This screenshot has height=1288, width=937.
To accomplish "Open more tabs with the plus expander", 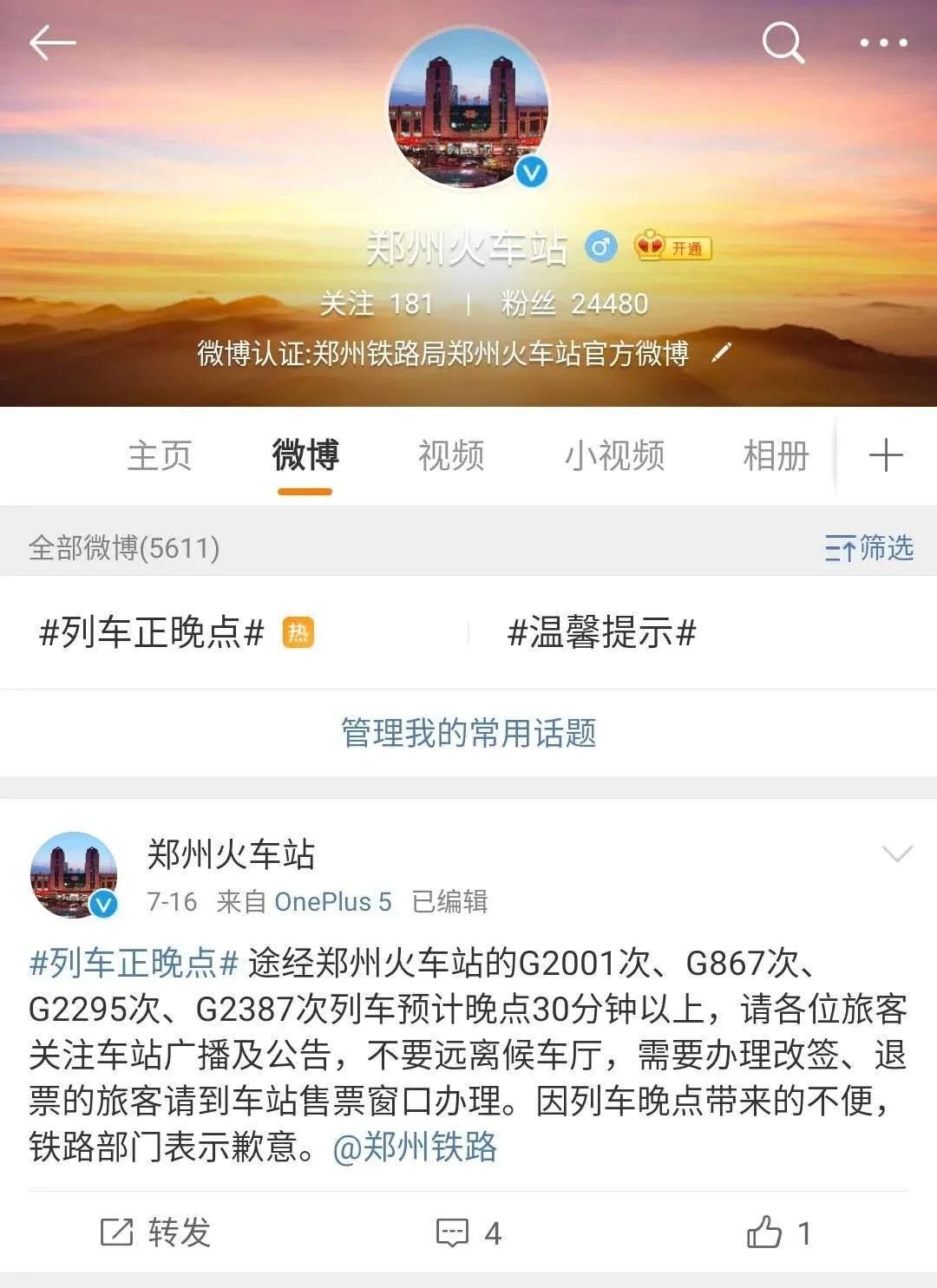I will point(888,454).
